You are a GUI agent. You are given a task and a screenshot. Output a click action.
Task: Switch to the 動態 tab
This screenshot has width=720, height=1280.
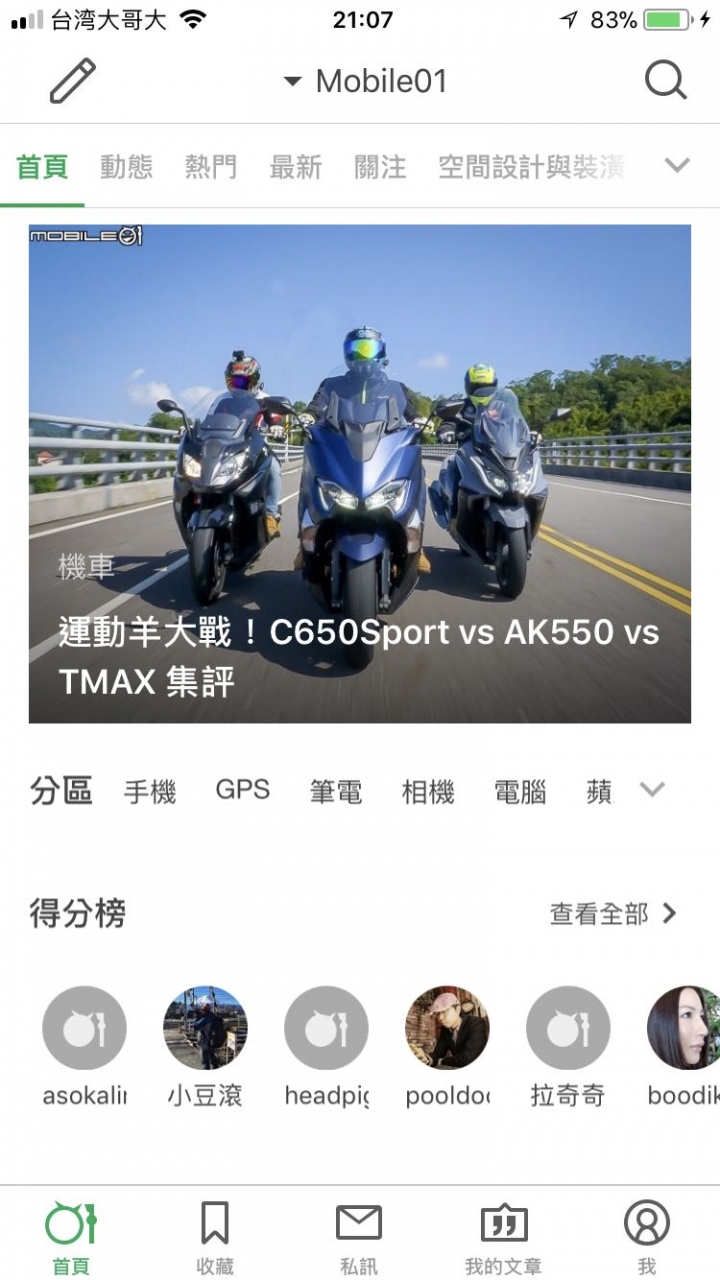coord(126,167)
